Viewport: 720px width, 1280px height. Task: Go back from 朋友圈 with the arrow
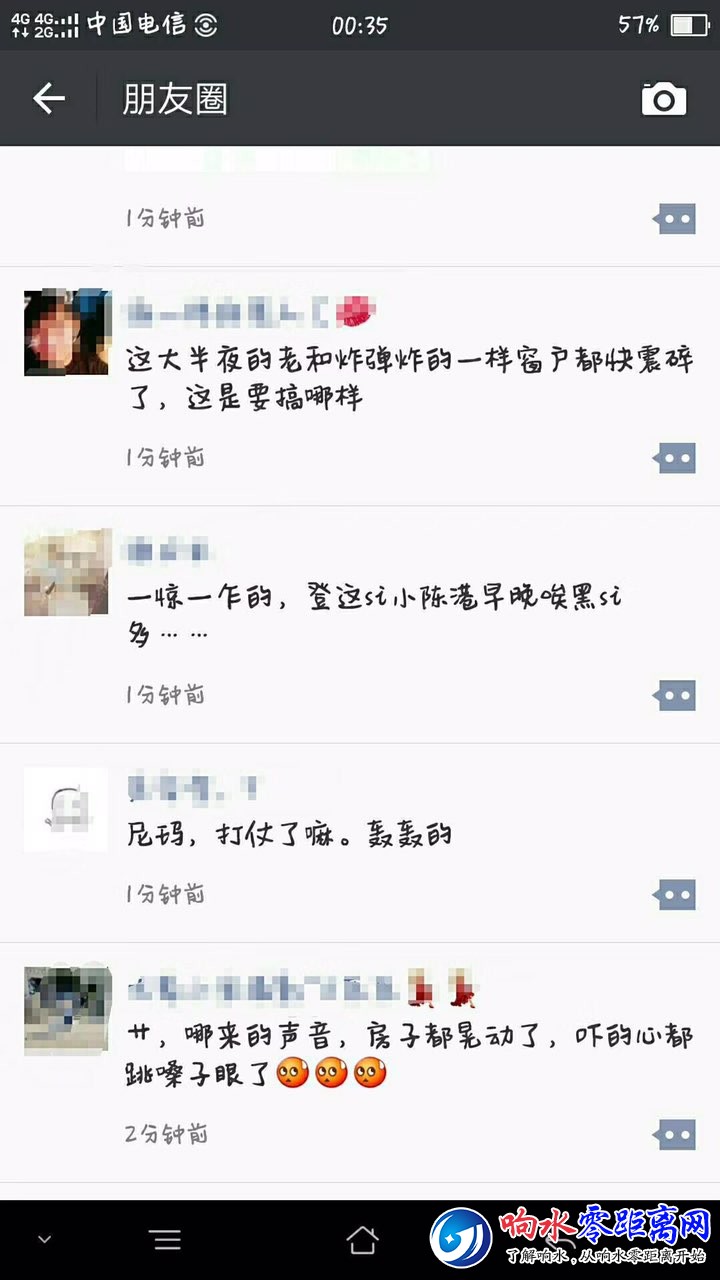pyautogui.click(x=49, y=98)
